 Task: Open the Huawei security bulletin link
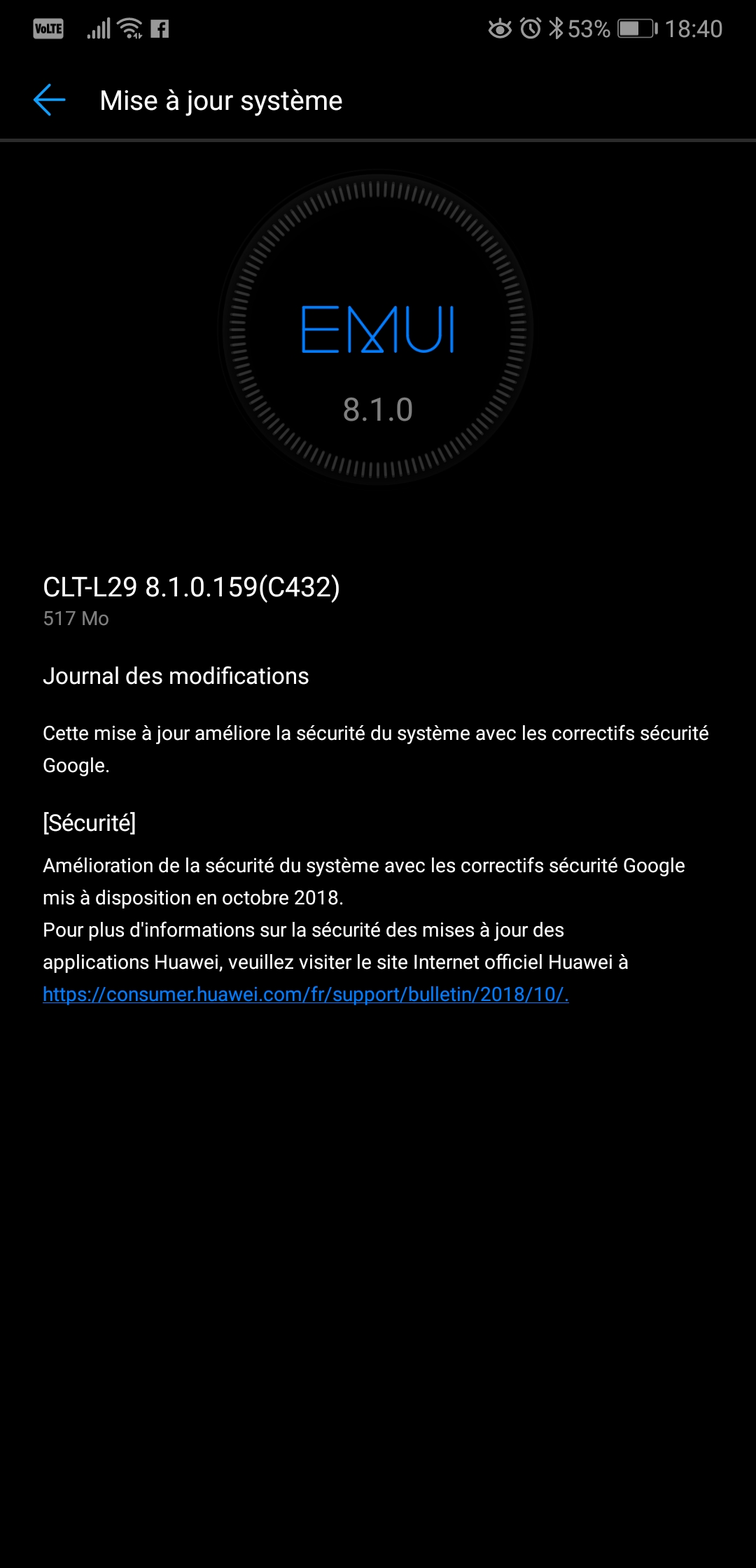305,994
